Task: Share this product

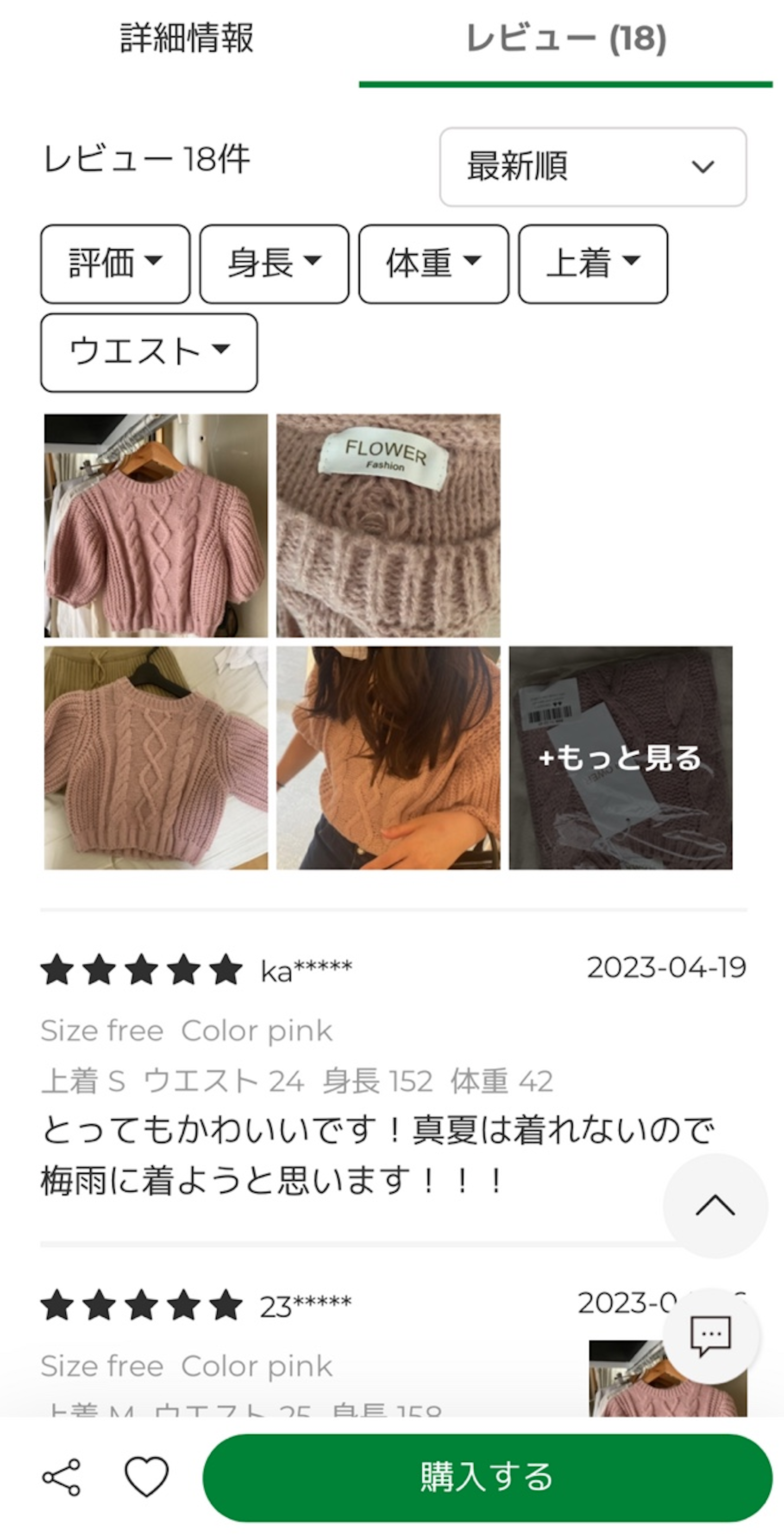Action: [61, 1477]
